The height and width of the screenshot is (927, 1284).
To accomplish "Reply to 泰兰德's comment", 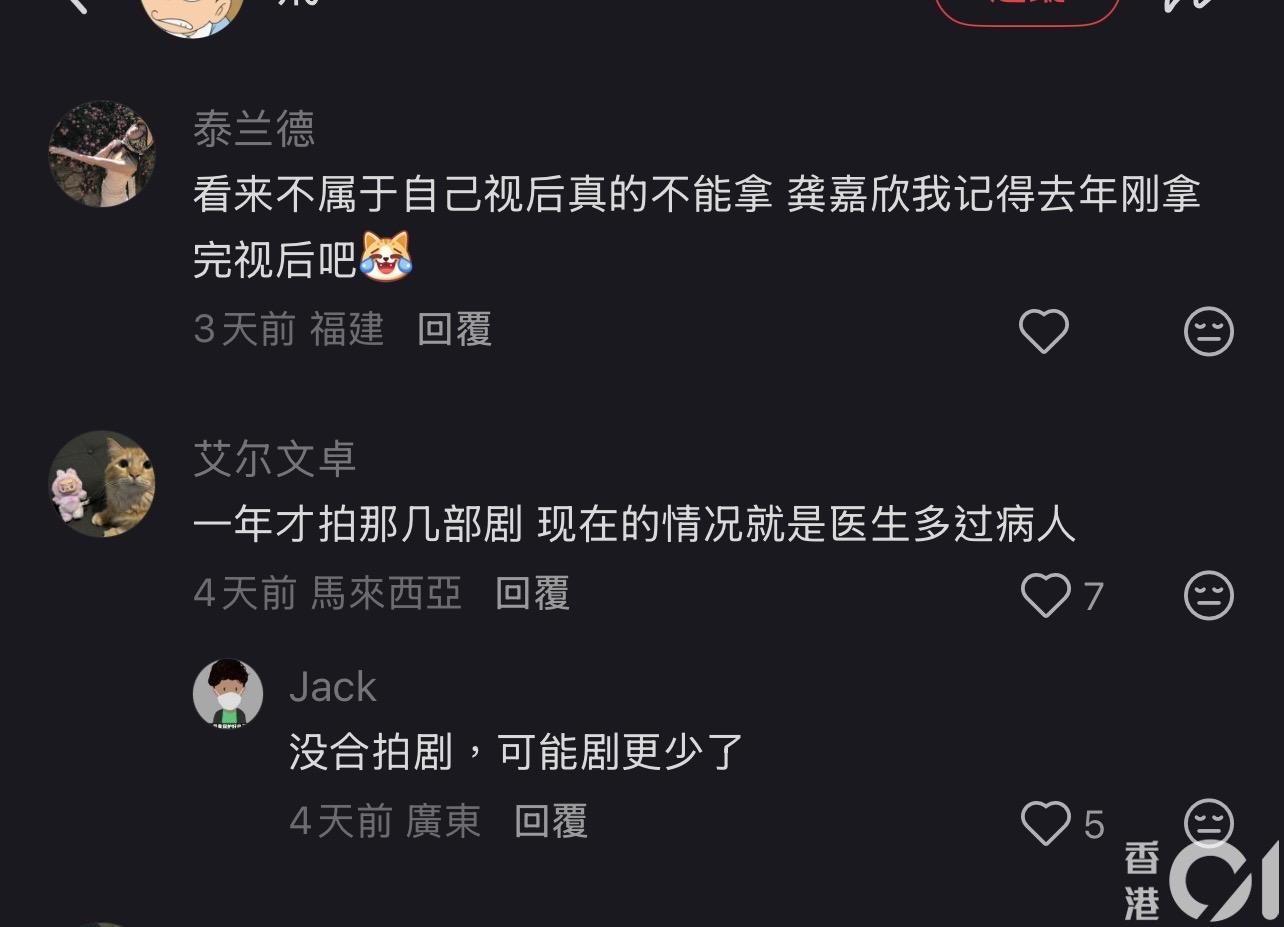I will coord(454,329).
